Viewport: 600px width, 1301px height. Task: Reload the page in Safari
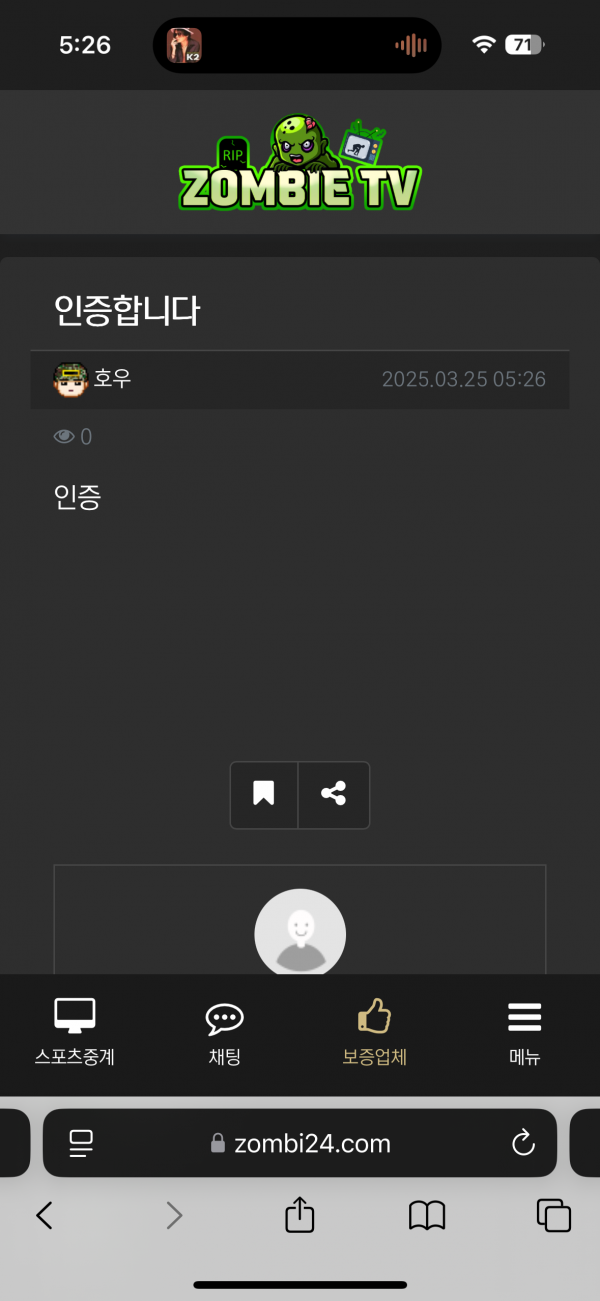[523, 1143]
